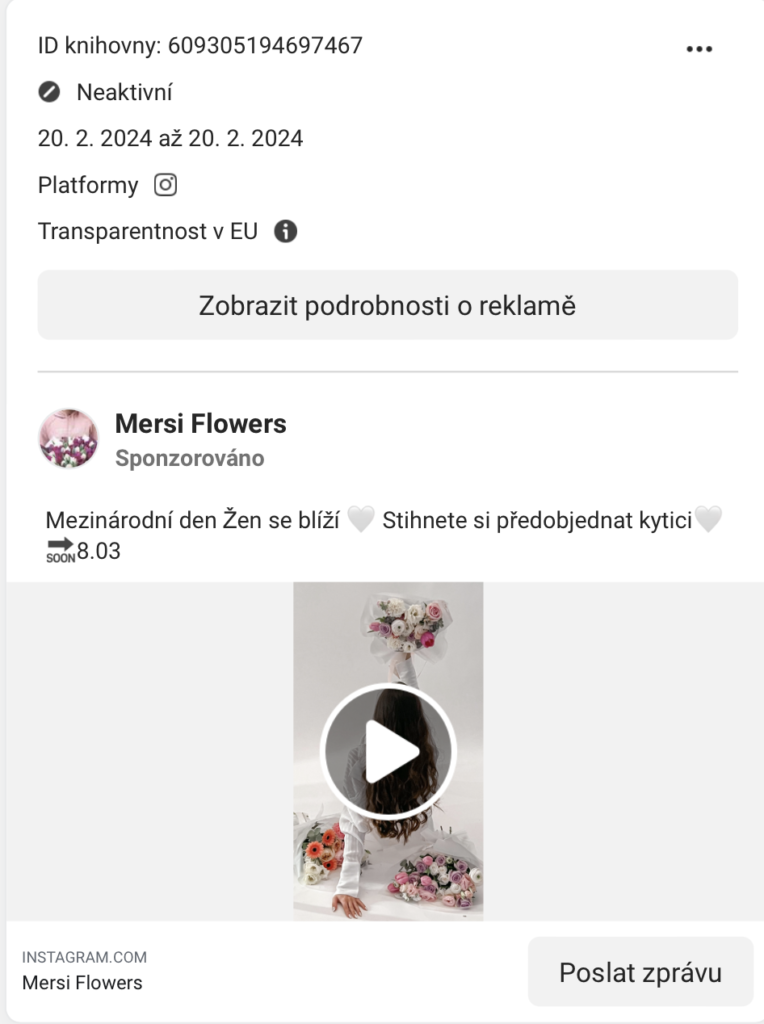This screenshot has width=764, height=1024.
Task: Play the Mersi Flowers ad video
Action: pos(388,751)
